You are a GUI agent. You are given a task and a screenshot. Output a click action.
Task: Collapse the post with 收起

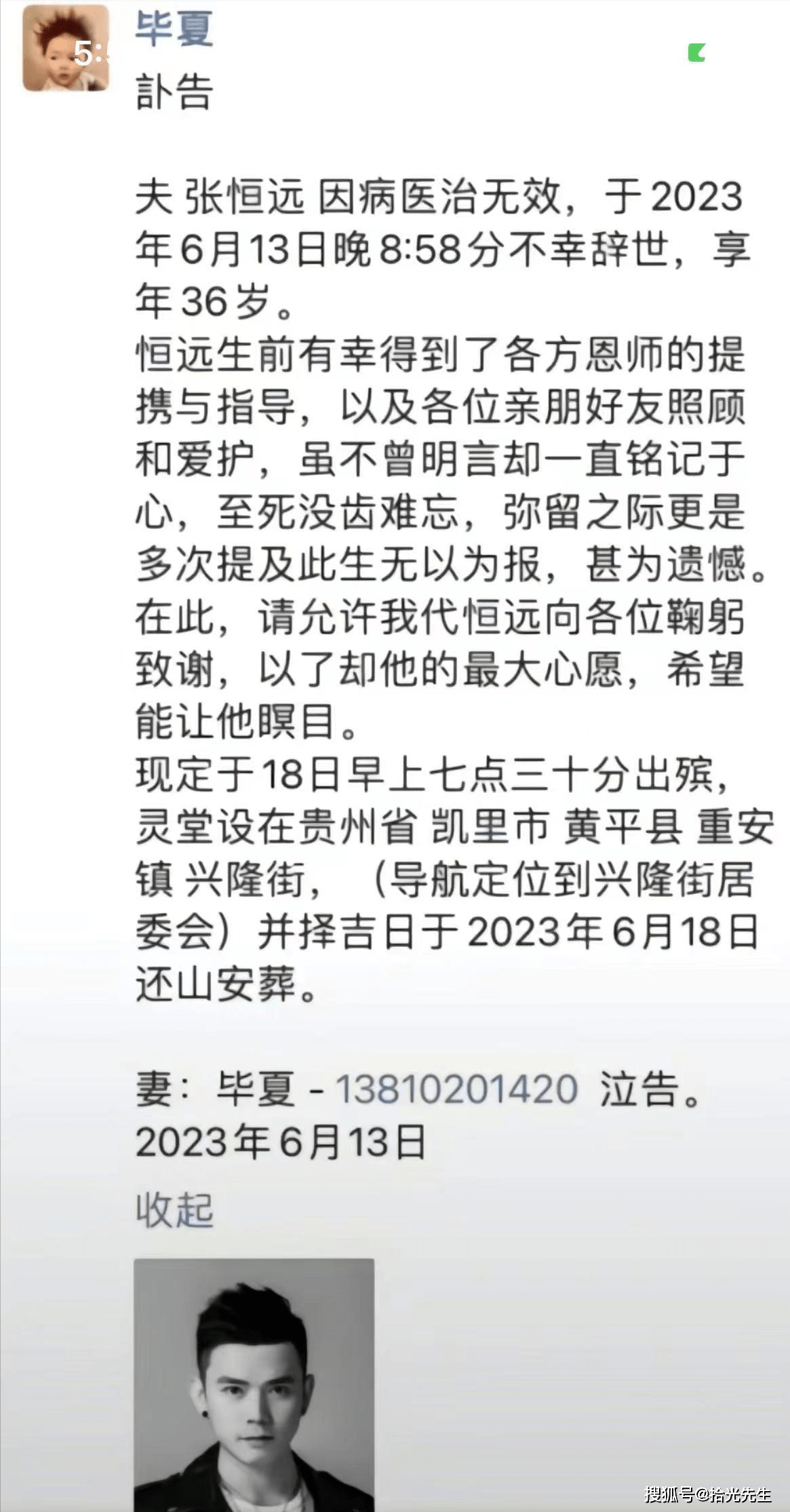click(x=174, y=1209)
